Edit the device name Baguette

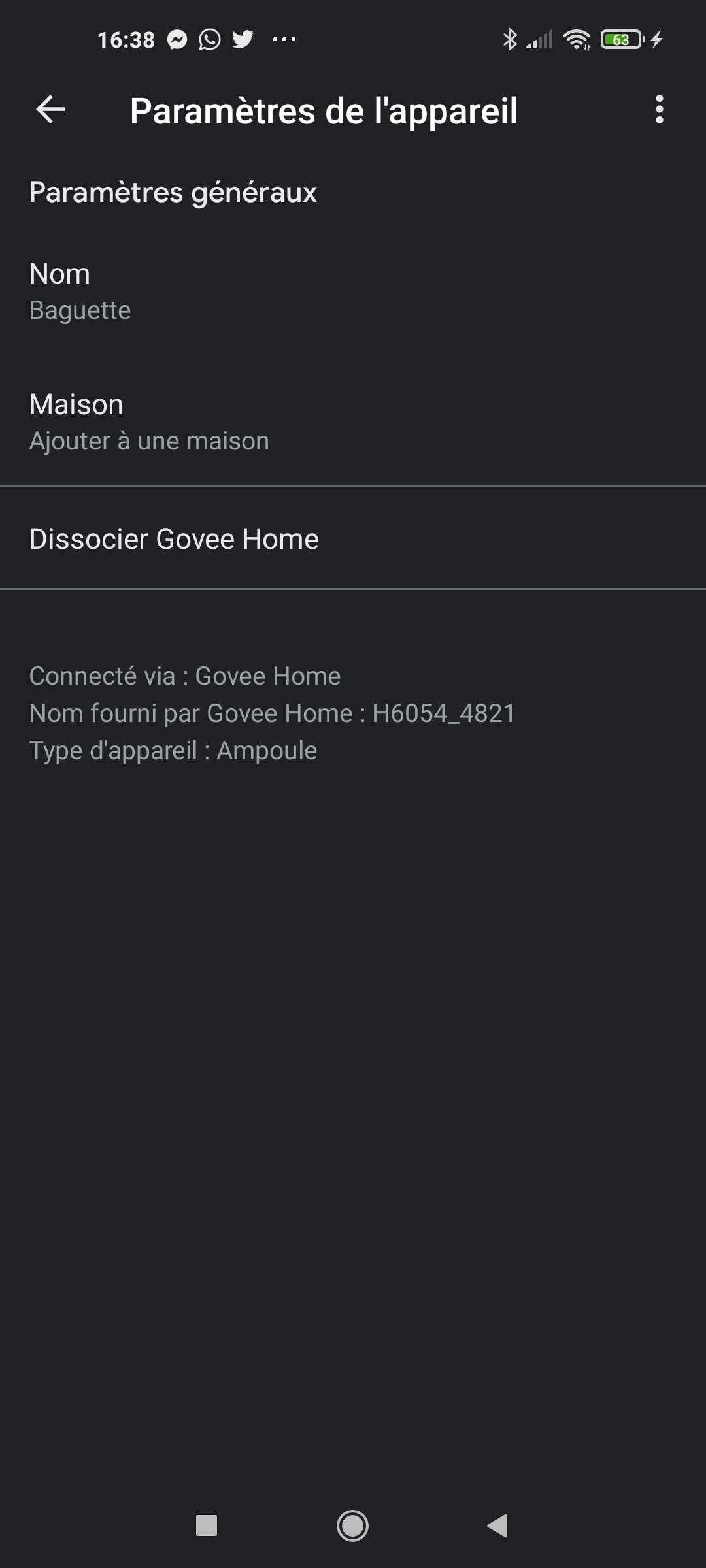353,291
